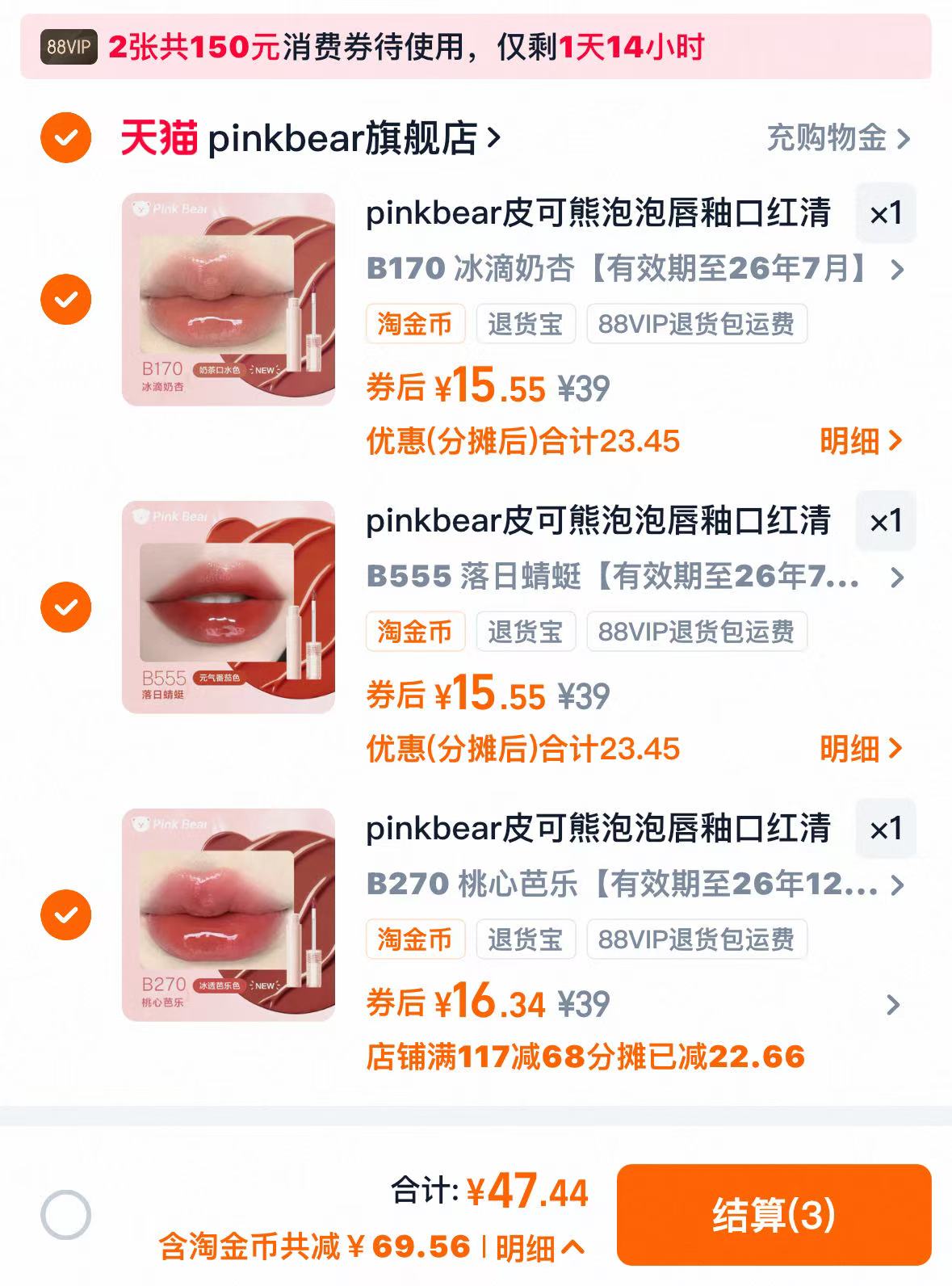Open the B555 落日蜻蜓 product thumbnail
952x1286 pixels.
pos(229,606)
